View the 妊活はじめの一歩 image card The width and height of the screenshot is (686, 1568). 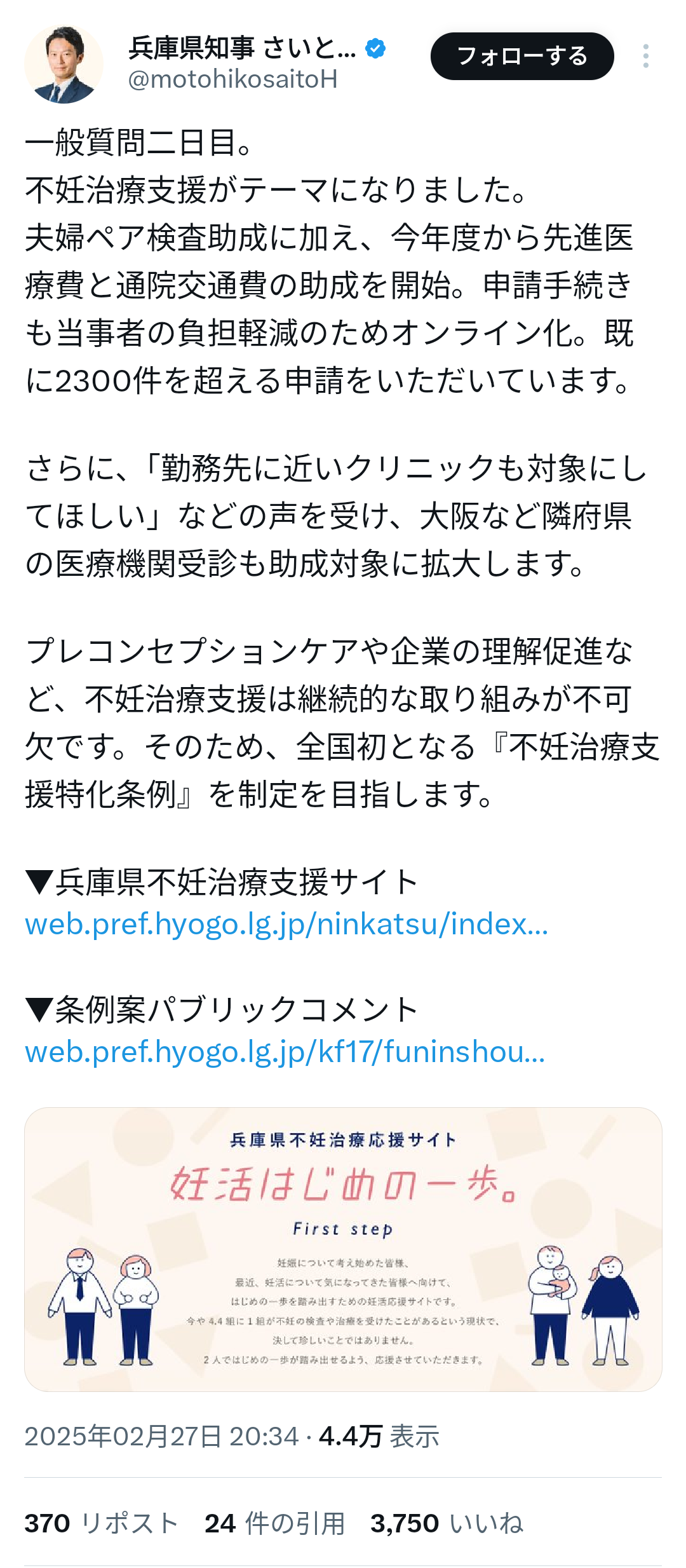click(x=343, y=1249)
